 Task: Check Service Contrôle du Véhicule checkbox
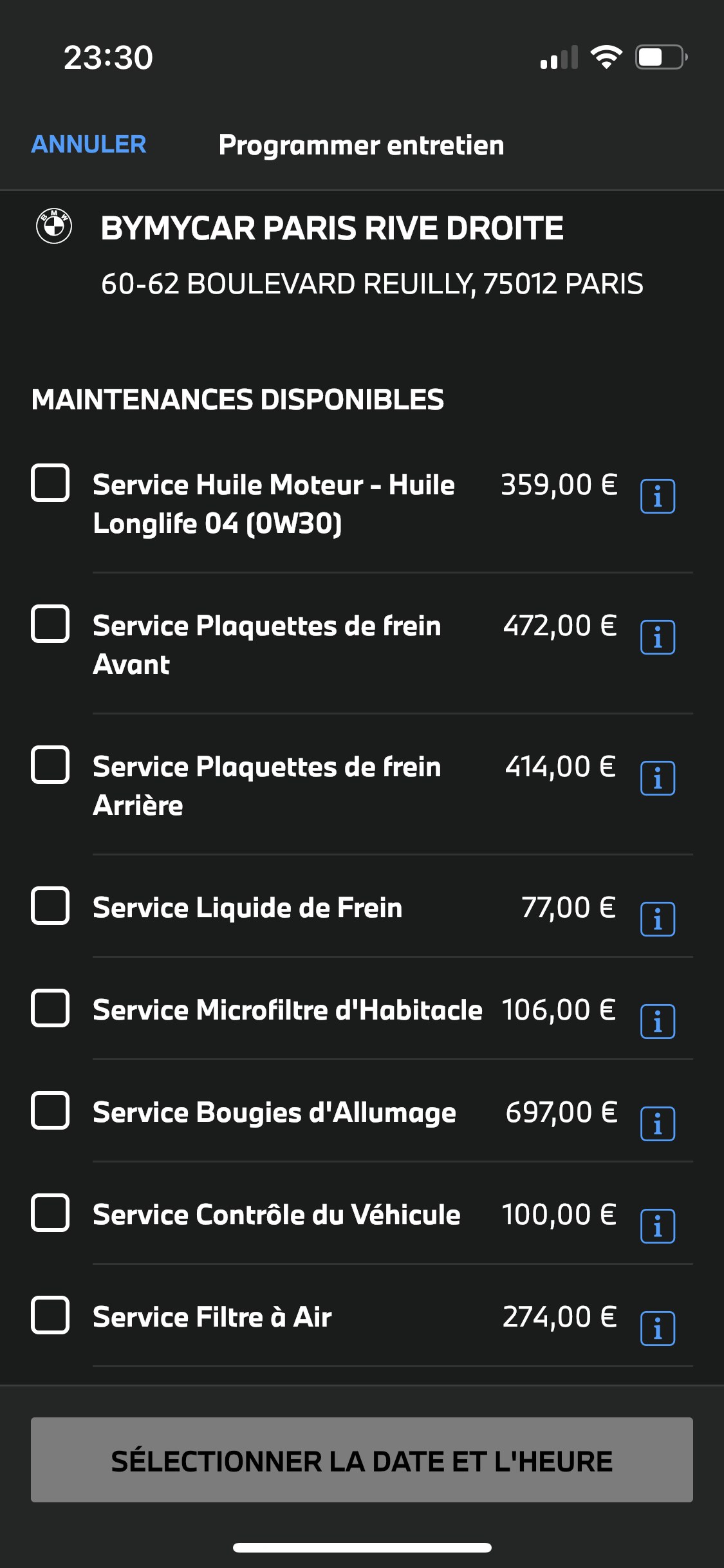[x=50, y=1213]
